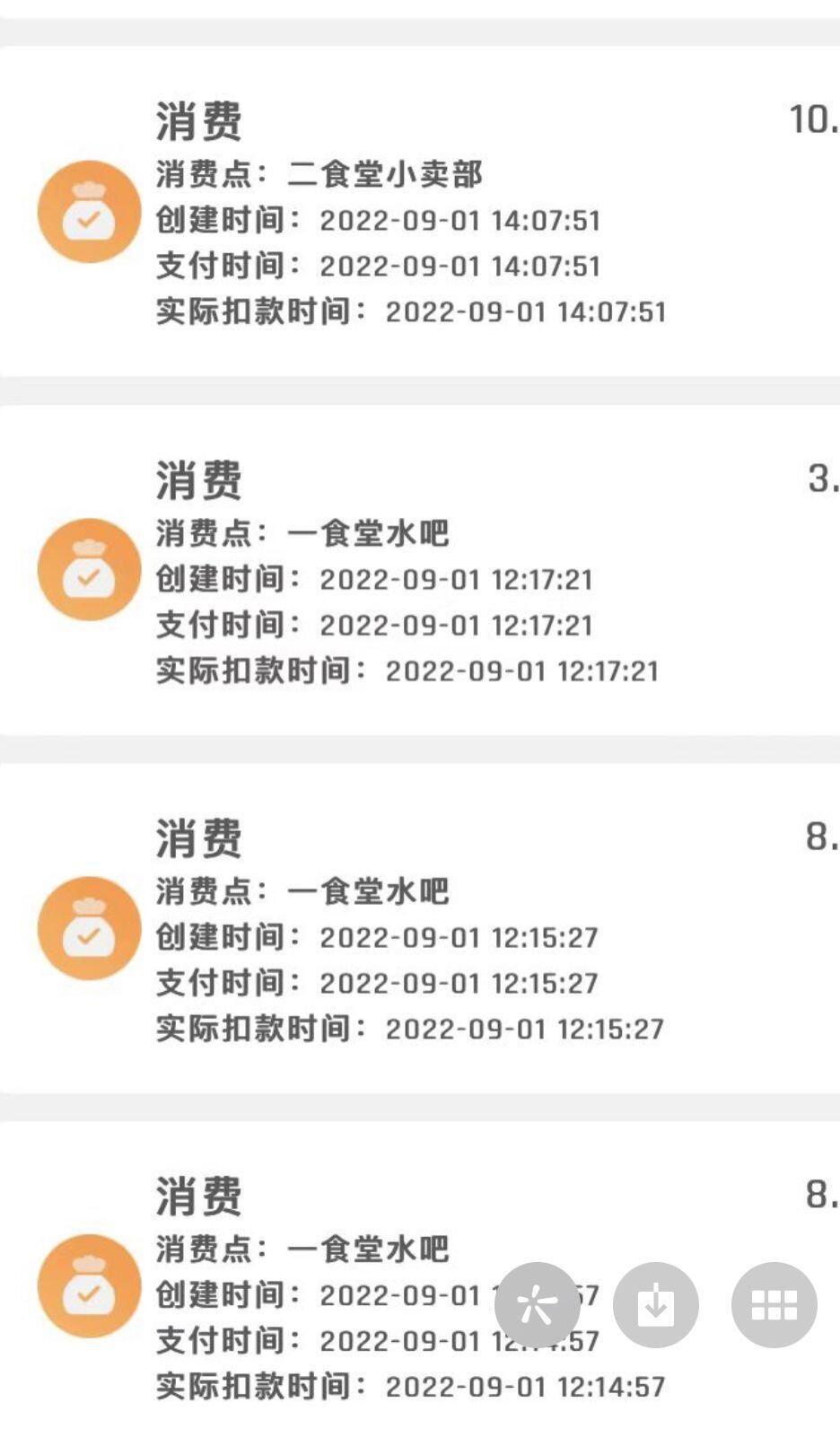Save the image with the download button
This screenshot has height=1429, width=840.
click(656, 1304)
